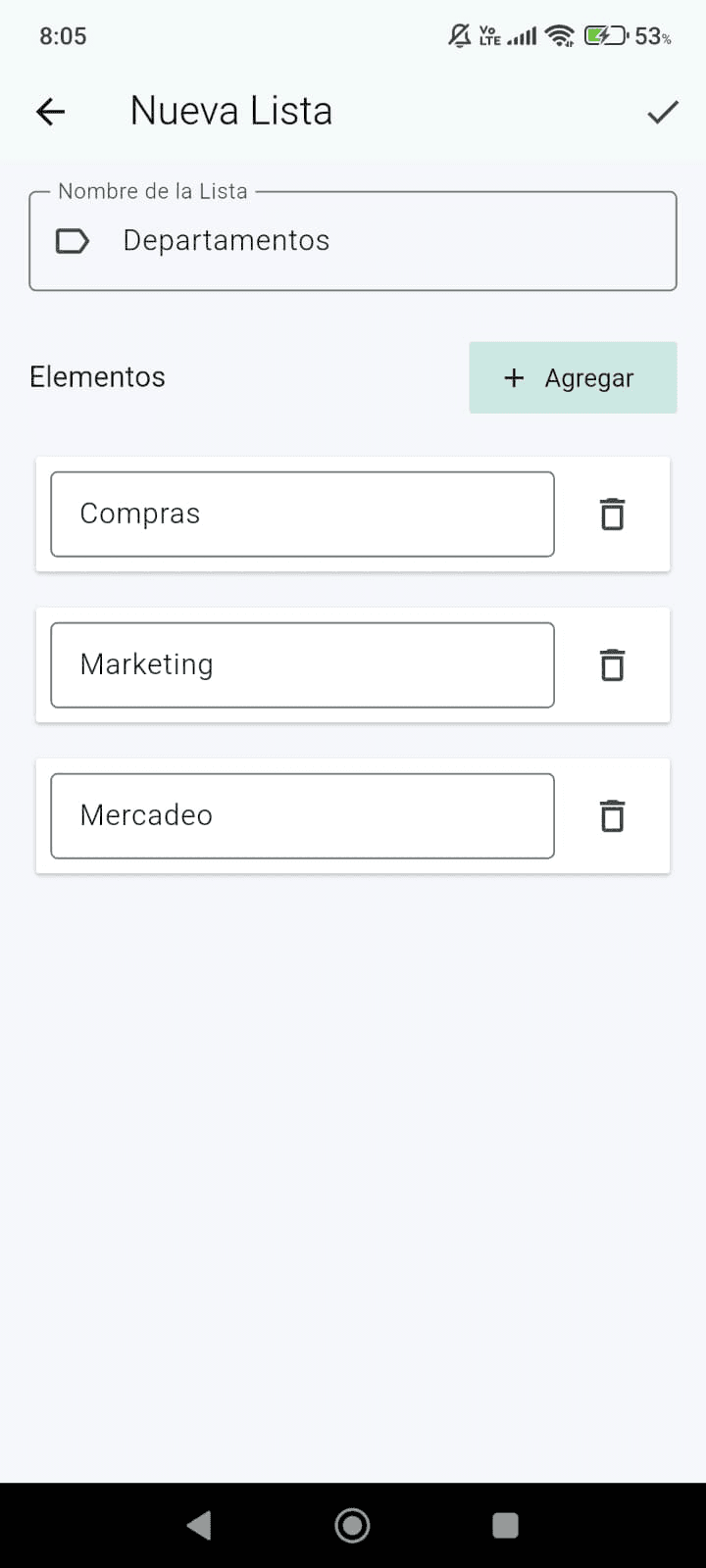The width and height of the screenshot is (706, 1568).
Task: Tap the checkmark to save the new list
Action: (663, 112)
